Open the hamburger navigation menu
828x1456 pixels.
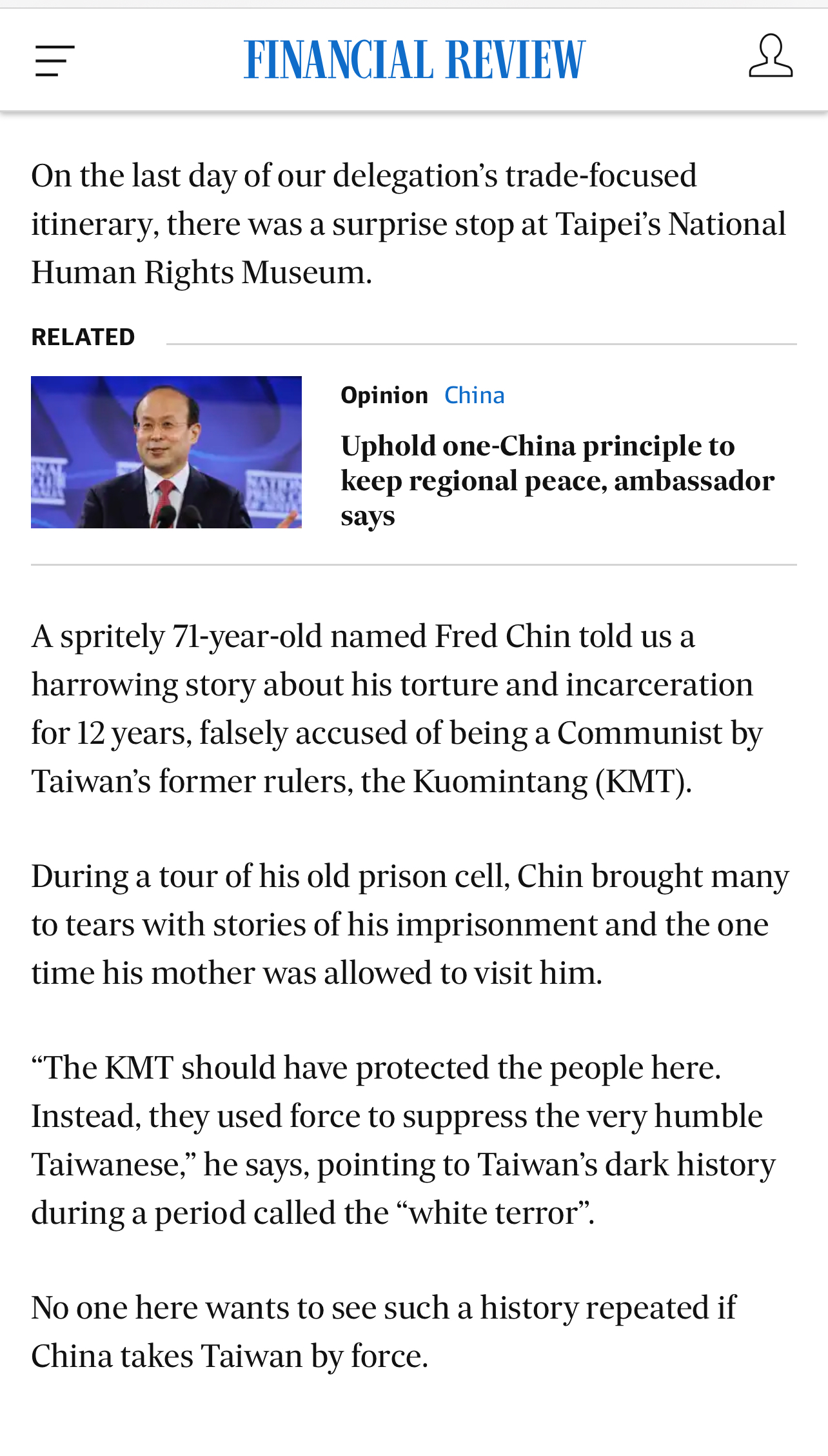pyautogui.click(x=55, y=61)
